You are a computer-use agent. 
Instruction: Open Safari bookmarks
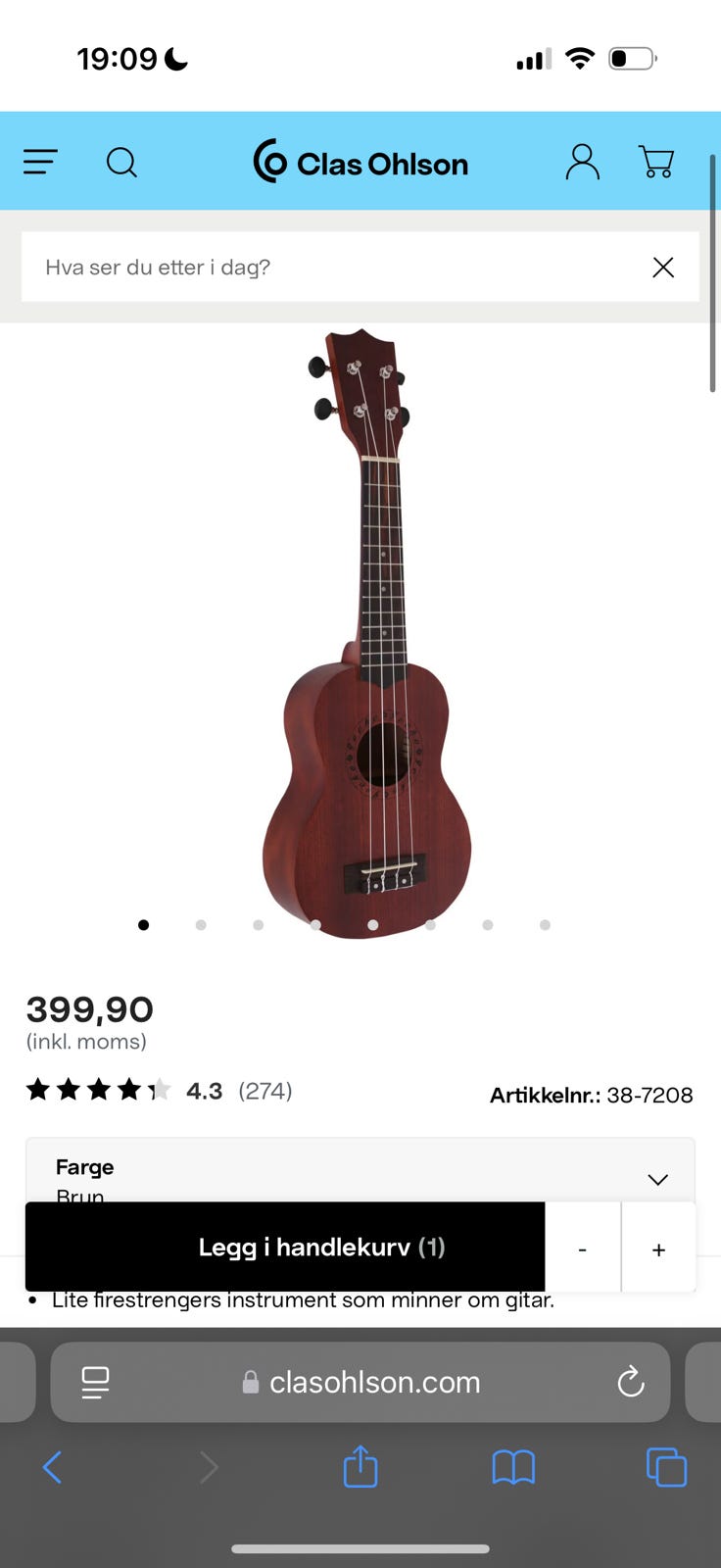(x=513, y=1467)
